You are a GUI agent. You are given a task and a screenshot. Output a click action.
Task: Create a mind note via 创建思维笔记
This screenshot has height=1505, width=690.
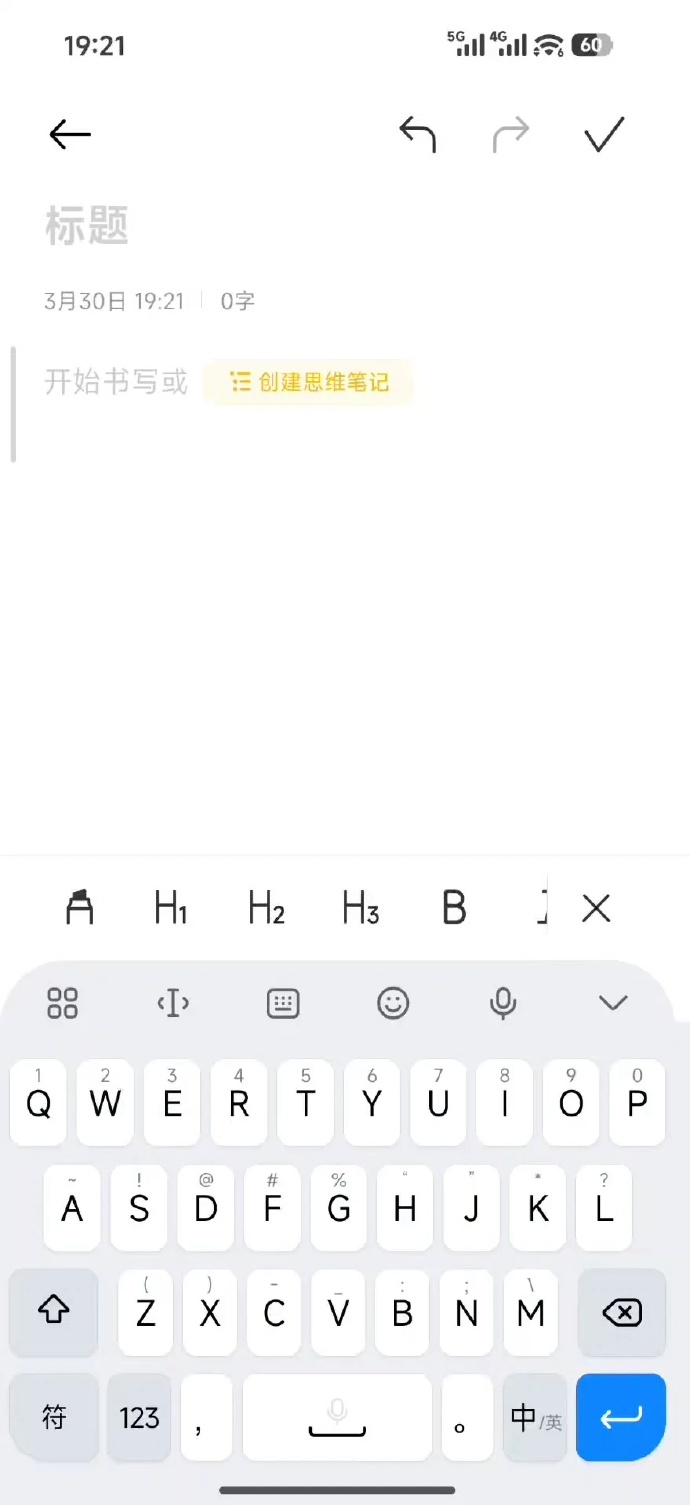tap(309, 382)
